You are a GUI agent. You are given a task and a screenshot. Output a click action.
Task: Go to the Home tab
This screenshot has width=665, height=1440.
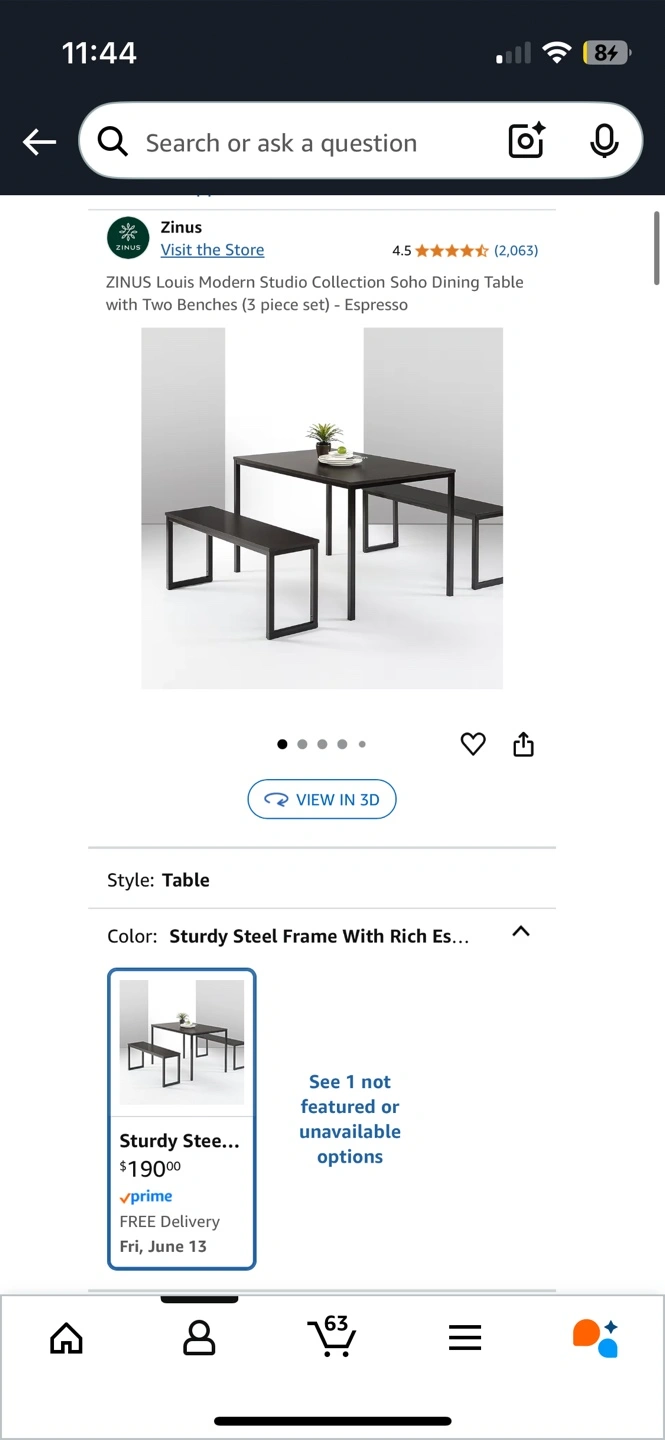pos(66,1338)
